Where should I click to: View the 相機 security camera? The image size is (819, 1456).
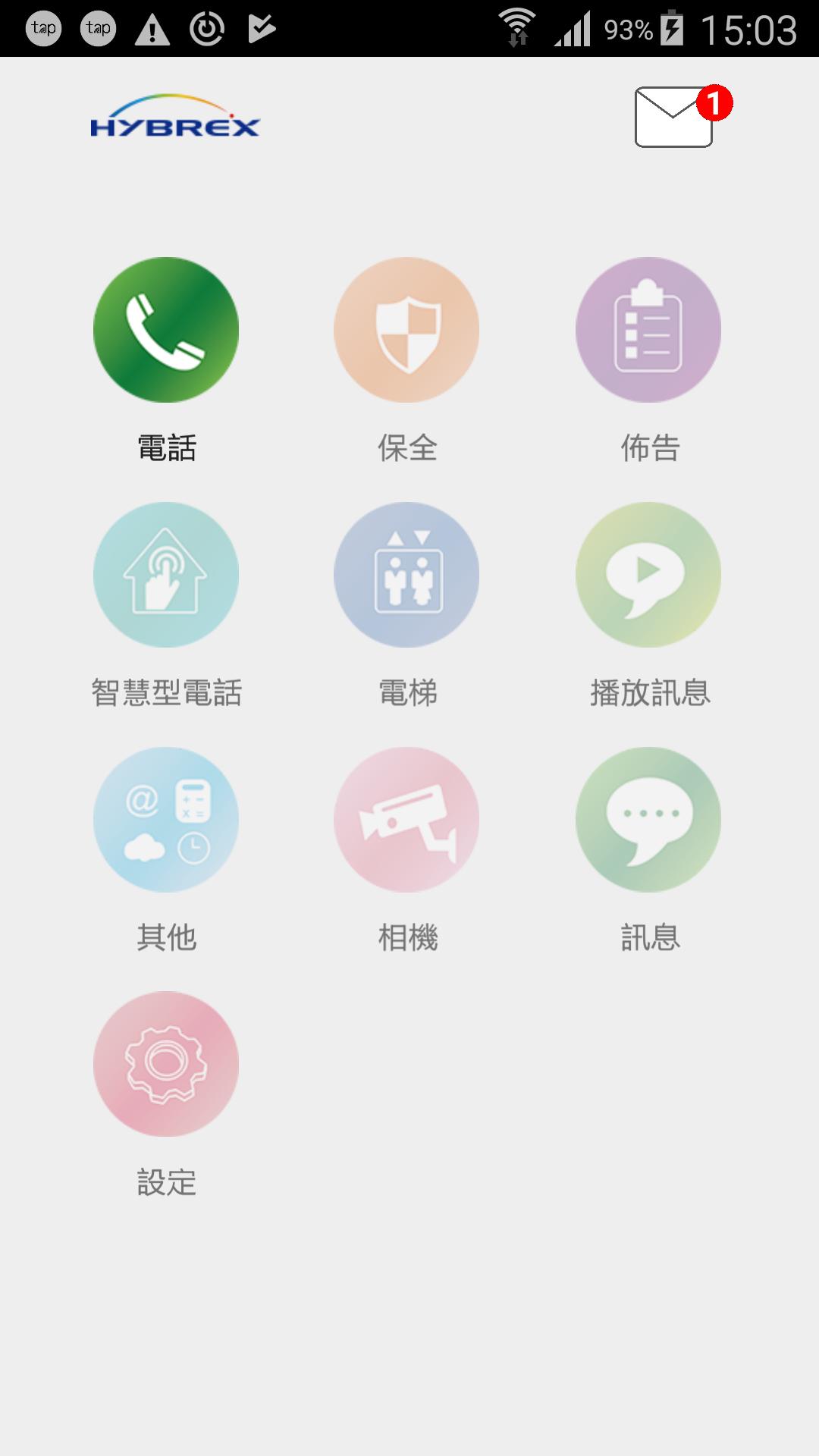click(407, 820)
